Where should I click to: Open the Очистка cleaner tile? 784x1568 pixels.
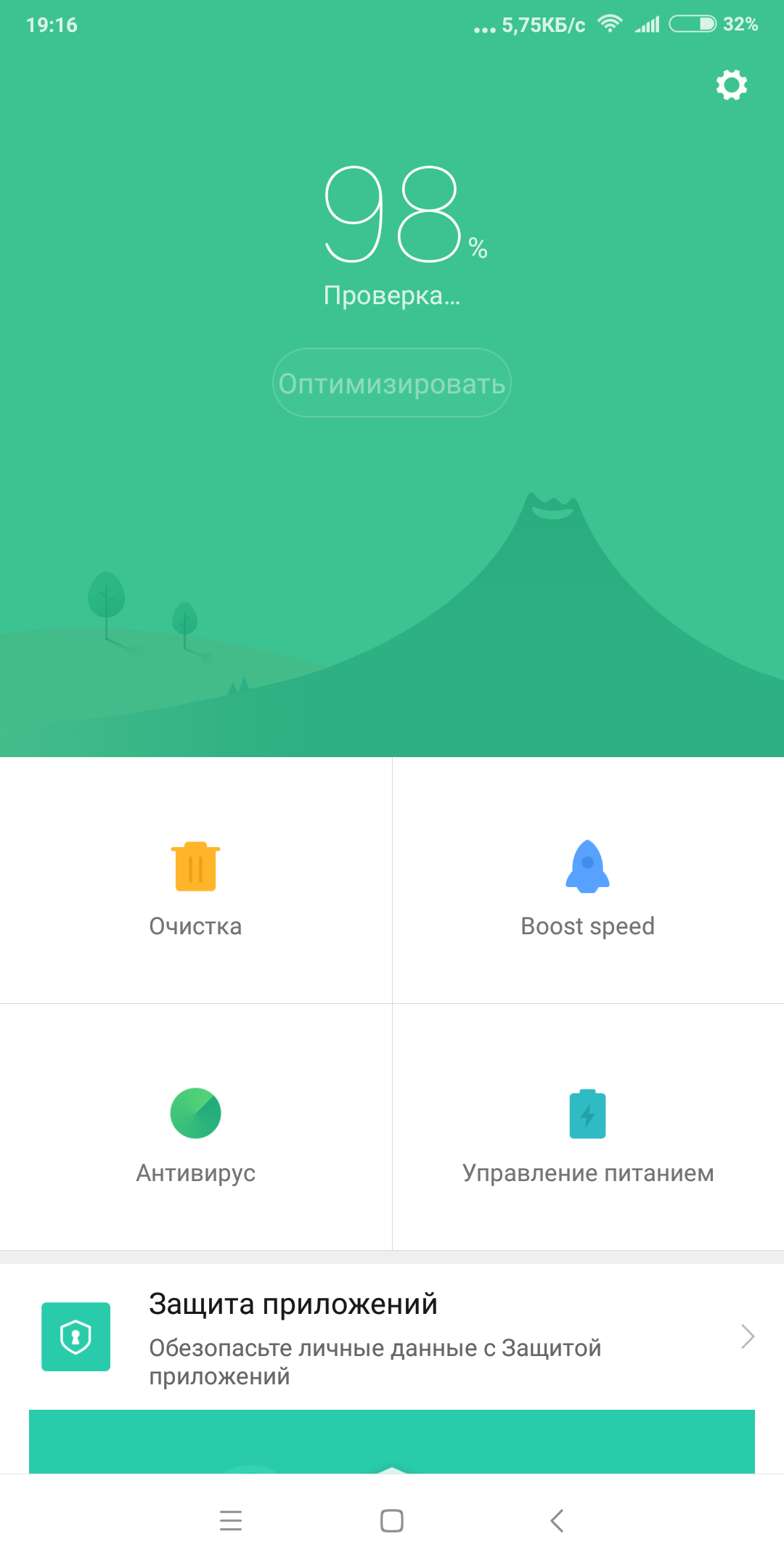(x=196, y=881)
